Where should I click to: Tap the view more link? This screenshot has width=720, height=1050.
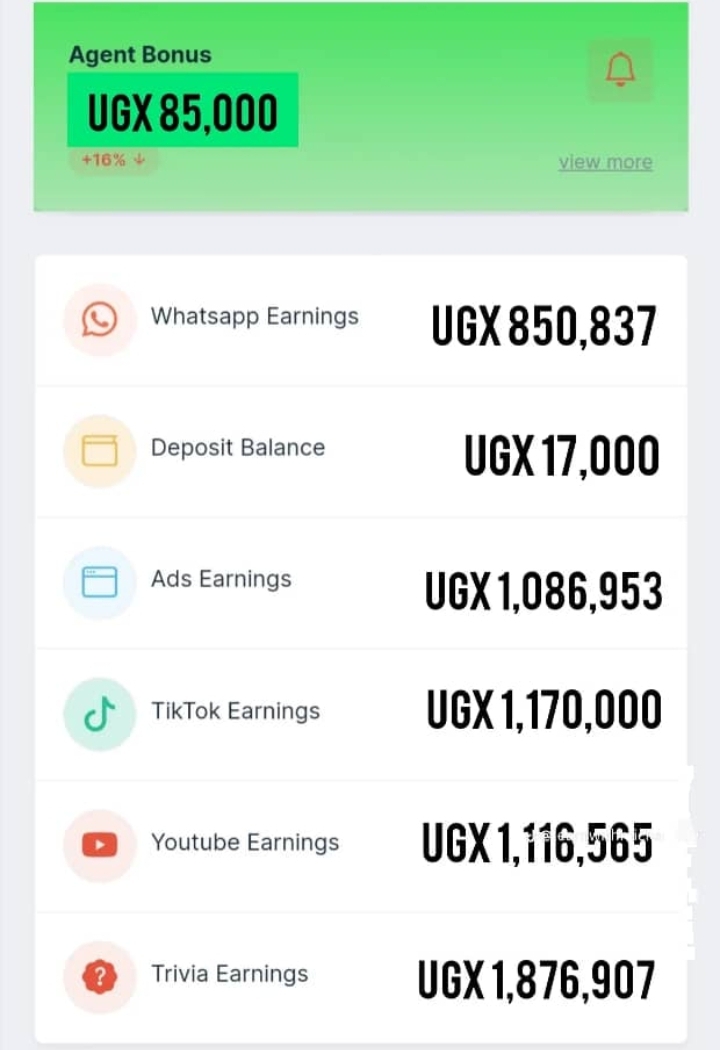point(605,162)
